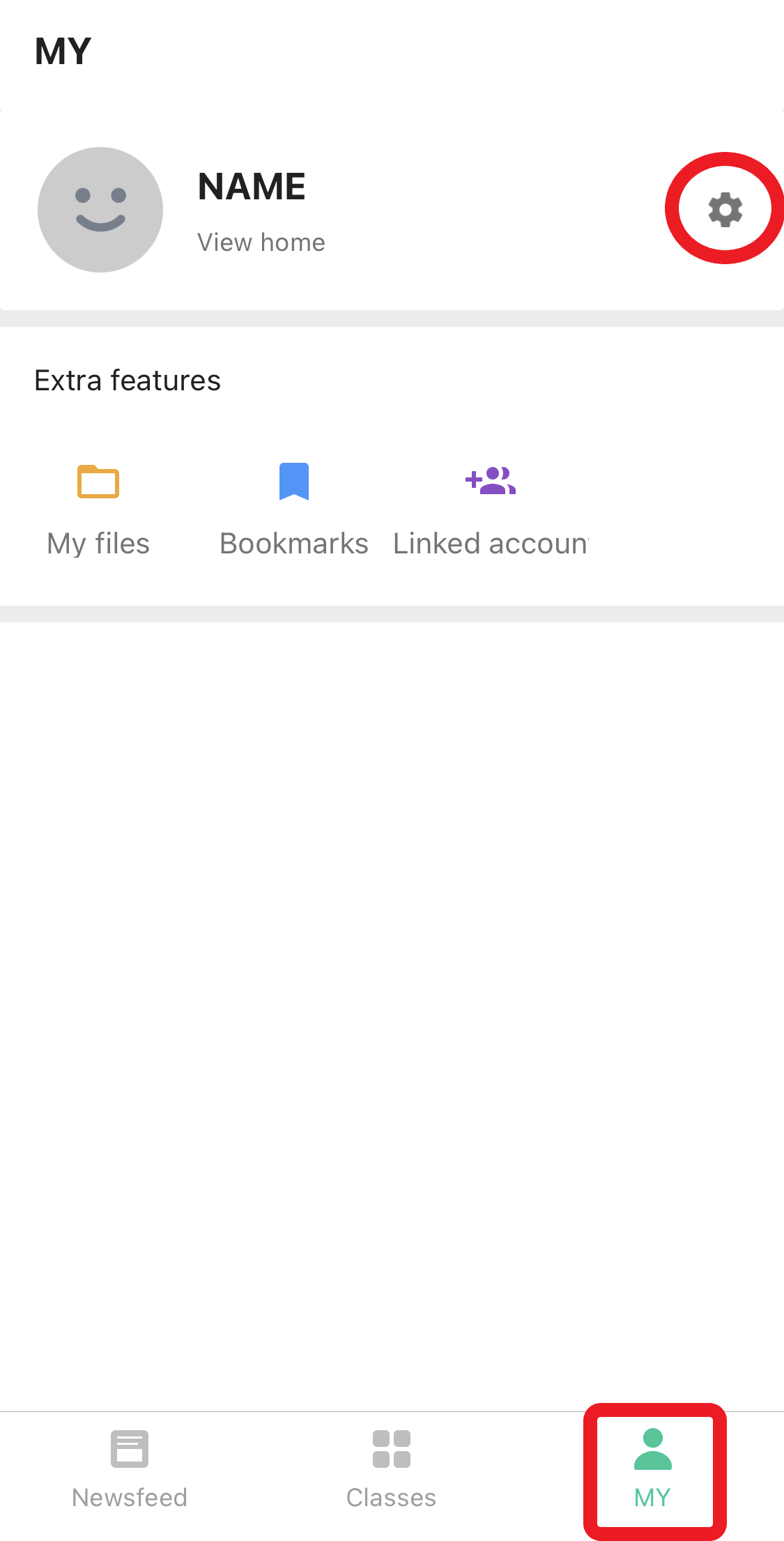Open the smiley profile avatar
Image resolution: width=784 pixels, height=1541 pixels.
tap(100, 209)
